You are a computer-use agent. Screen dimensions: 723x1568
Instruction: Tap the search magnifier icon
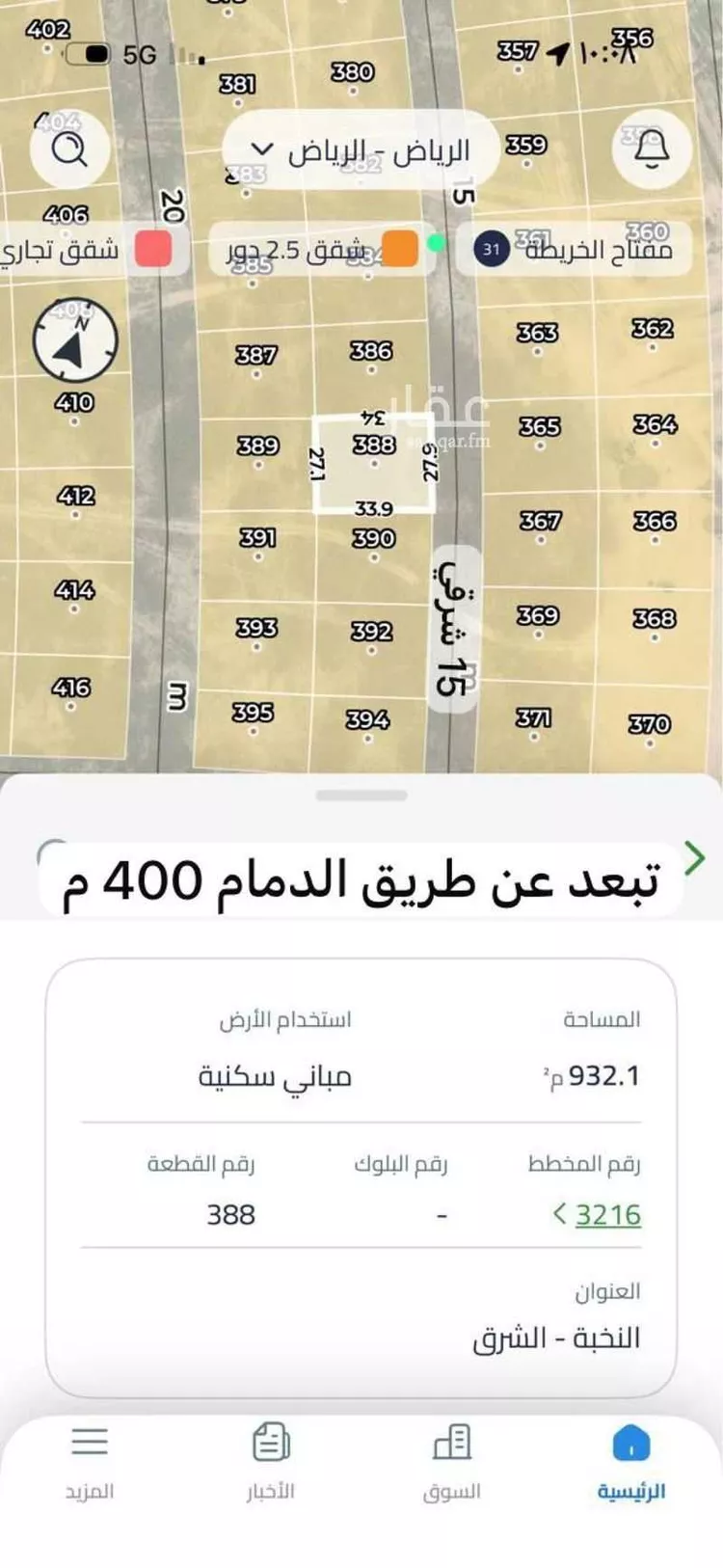click(x=68, y=149)
